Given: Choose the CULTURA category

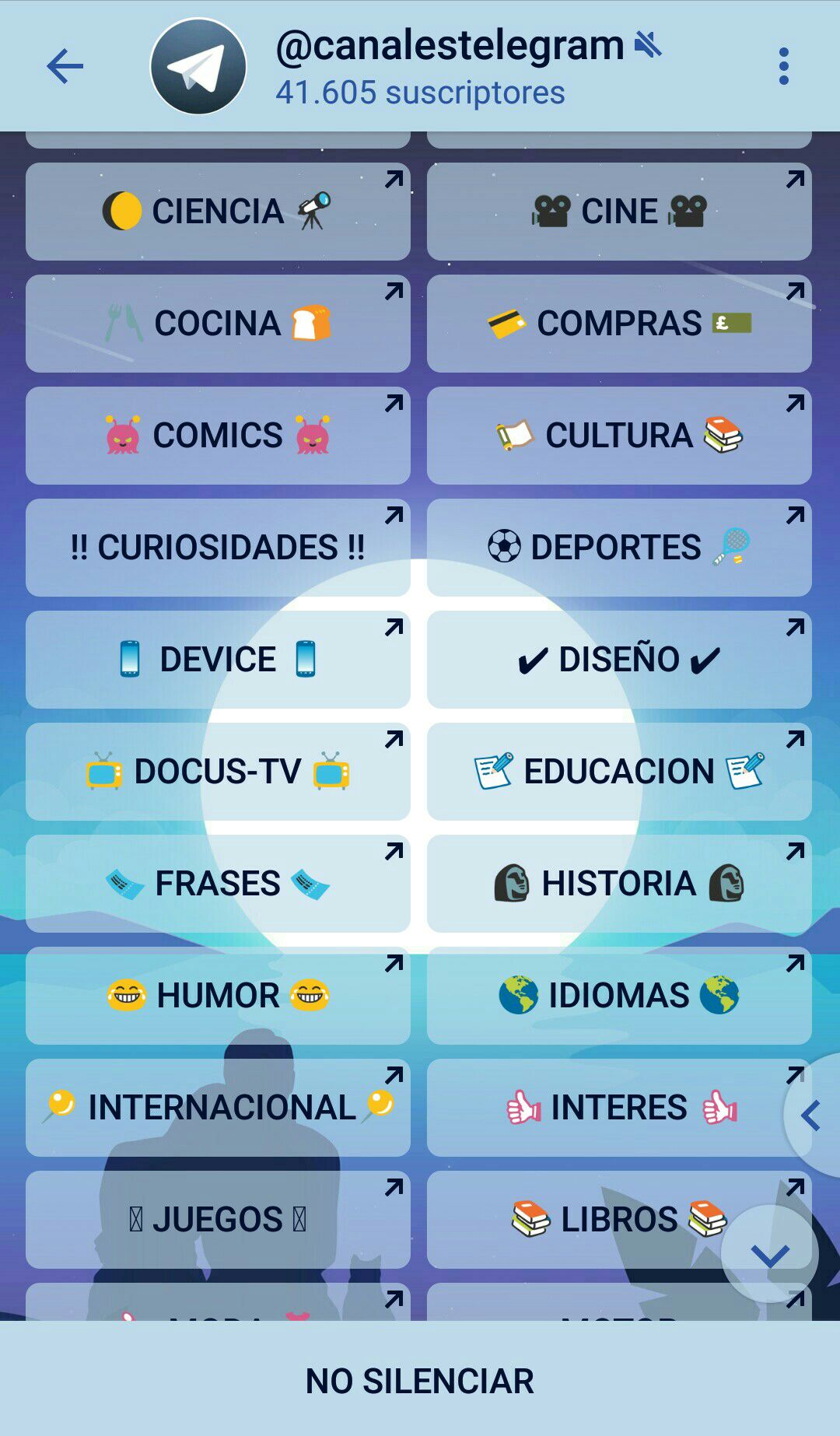Looking at the screenshot, I should tap(619, 436).
